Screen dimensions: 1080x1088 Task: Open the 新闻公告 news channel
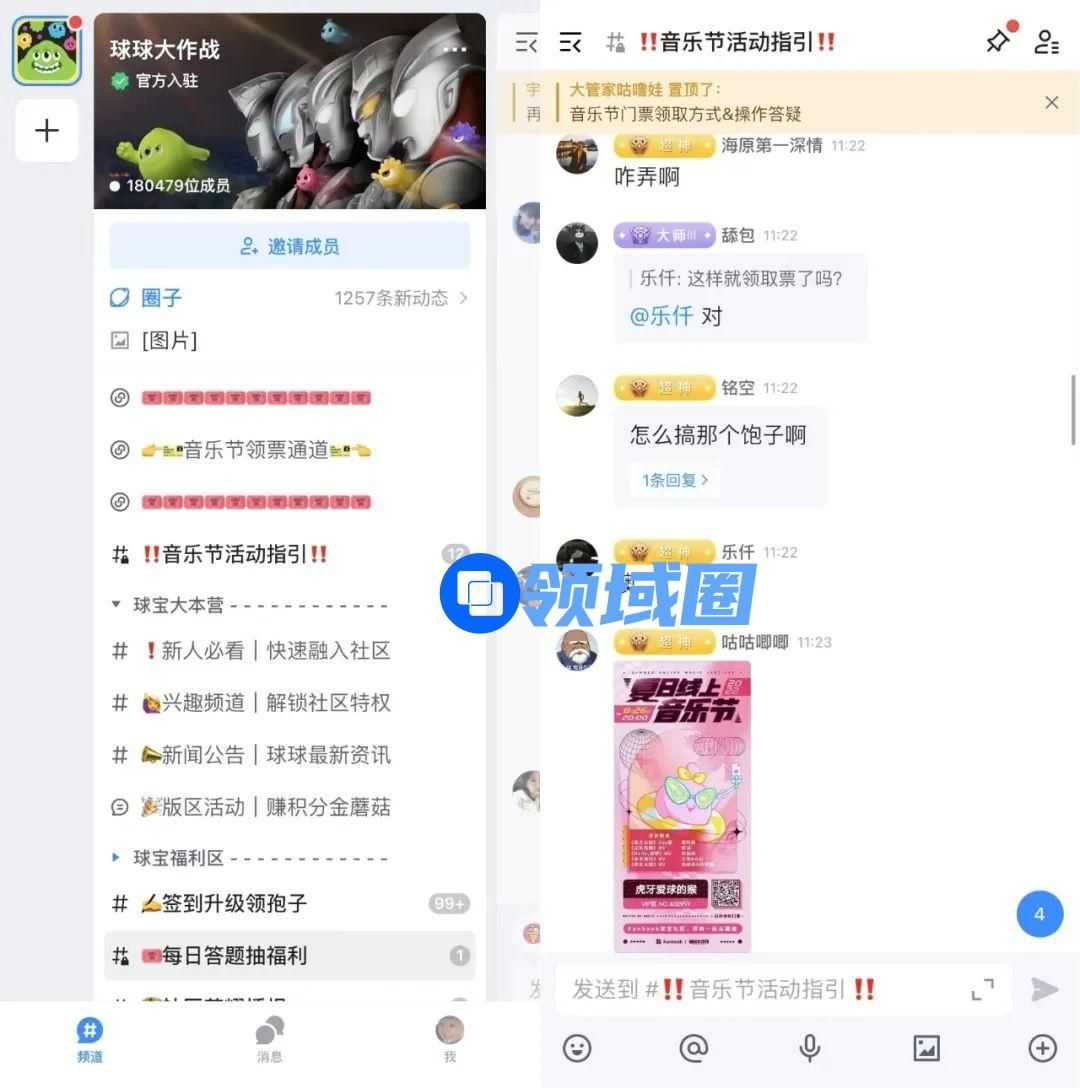(x=265, y=755)
